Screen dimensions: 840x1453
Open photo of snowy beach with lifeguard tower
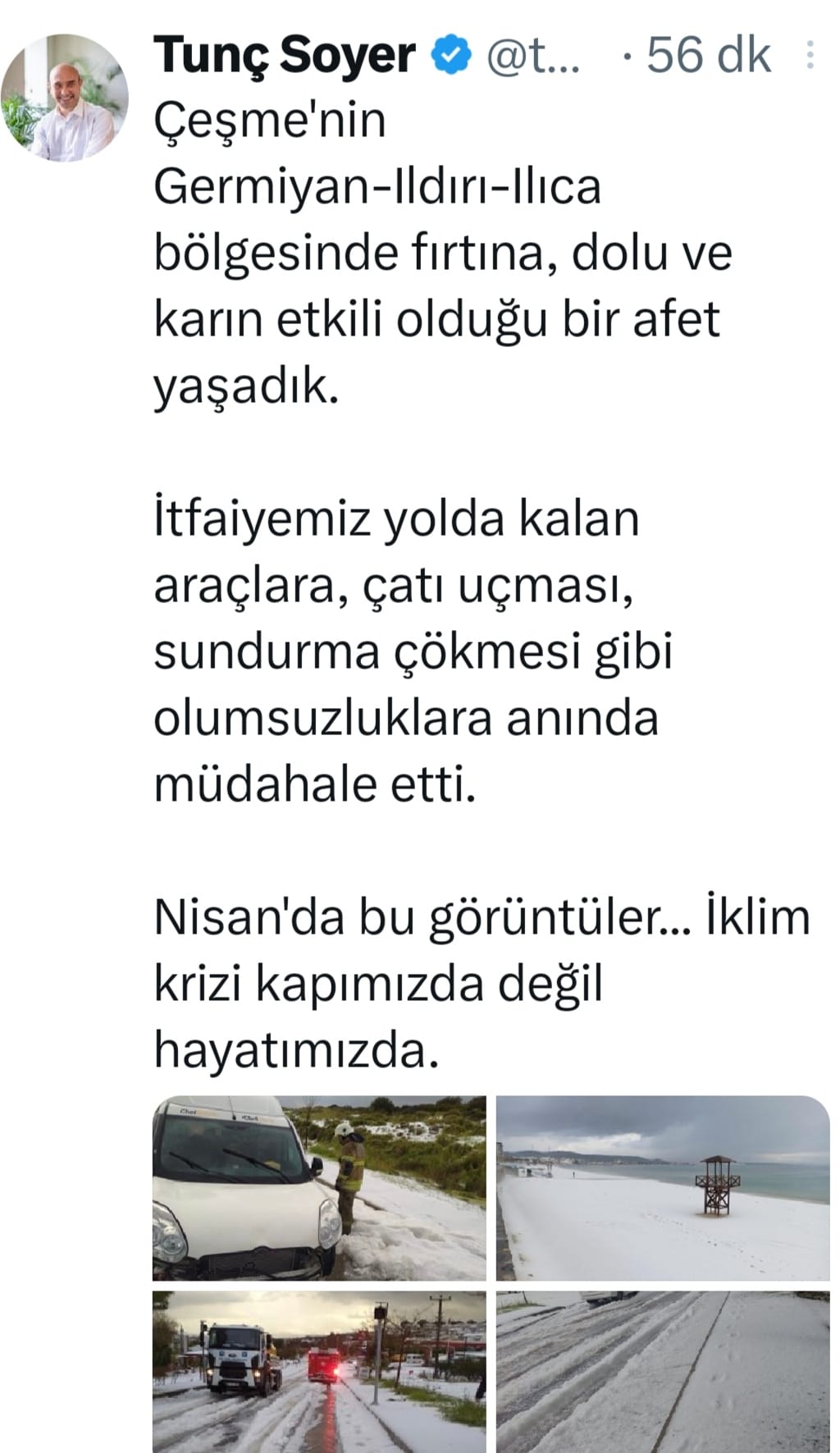click(663, 1187)
